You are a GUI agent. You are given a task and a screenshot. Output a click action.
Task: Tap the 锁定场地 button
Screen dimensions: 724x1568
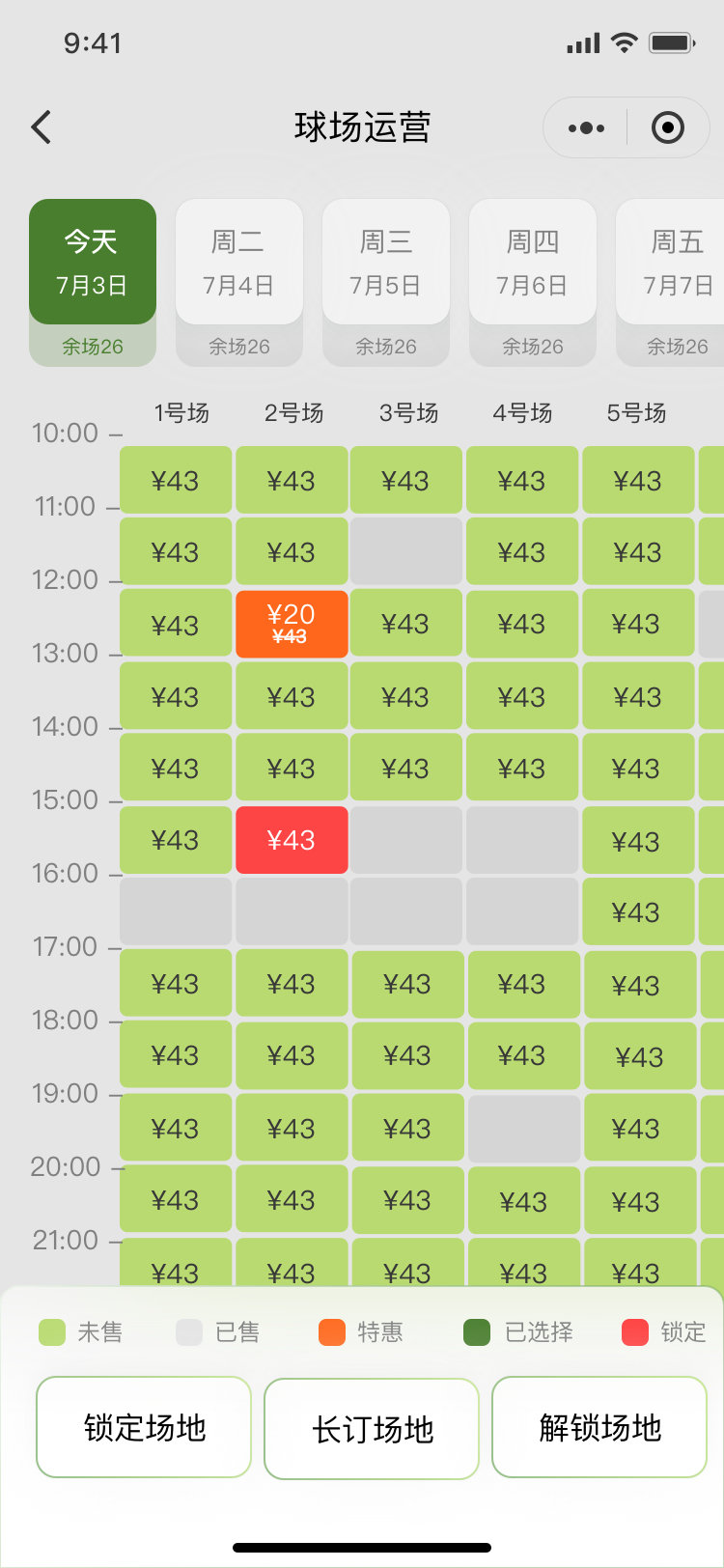144,1427
